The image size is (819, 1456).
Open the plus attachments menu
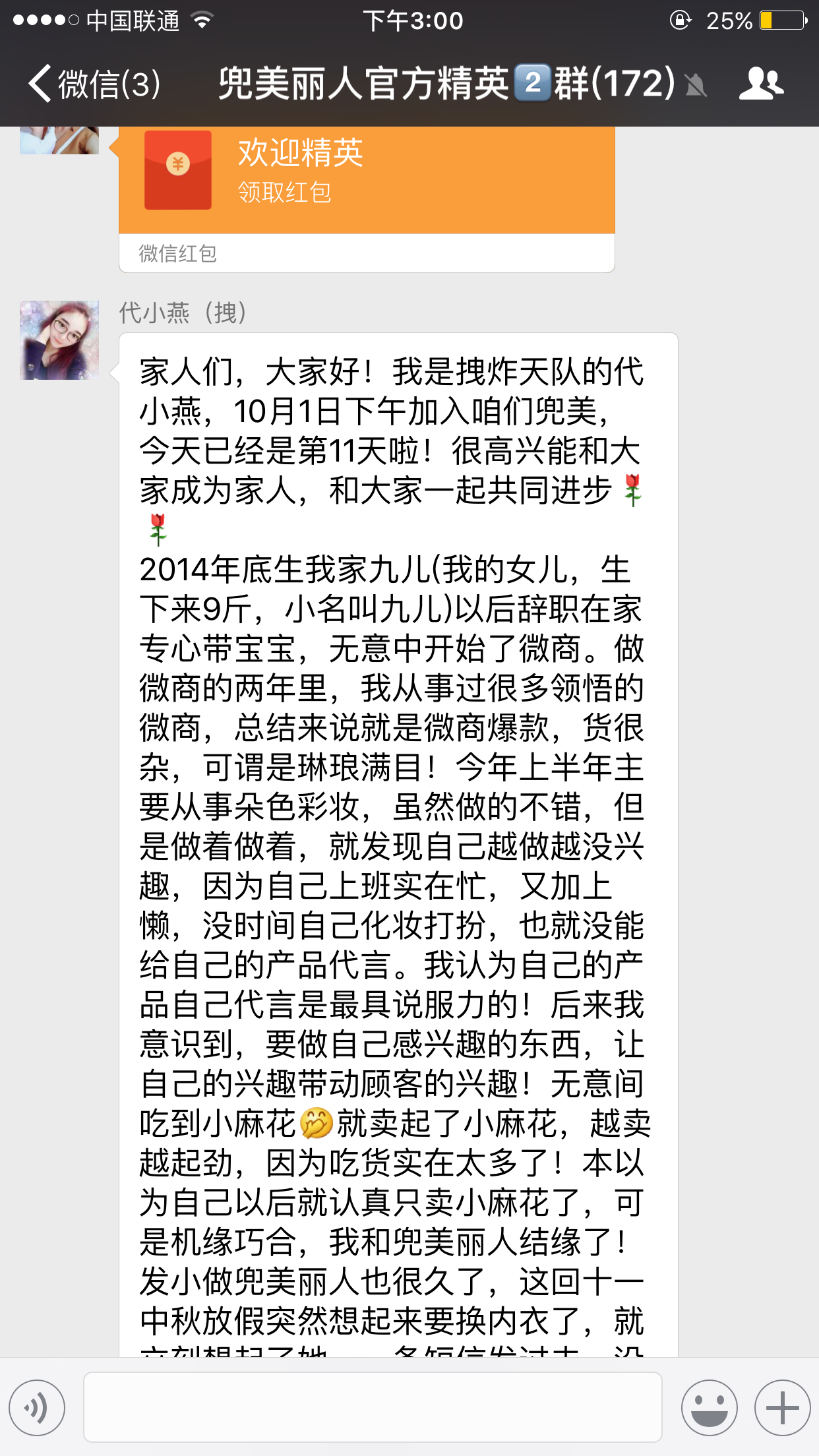pyautogui.click(x=782, y=1407)
